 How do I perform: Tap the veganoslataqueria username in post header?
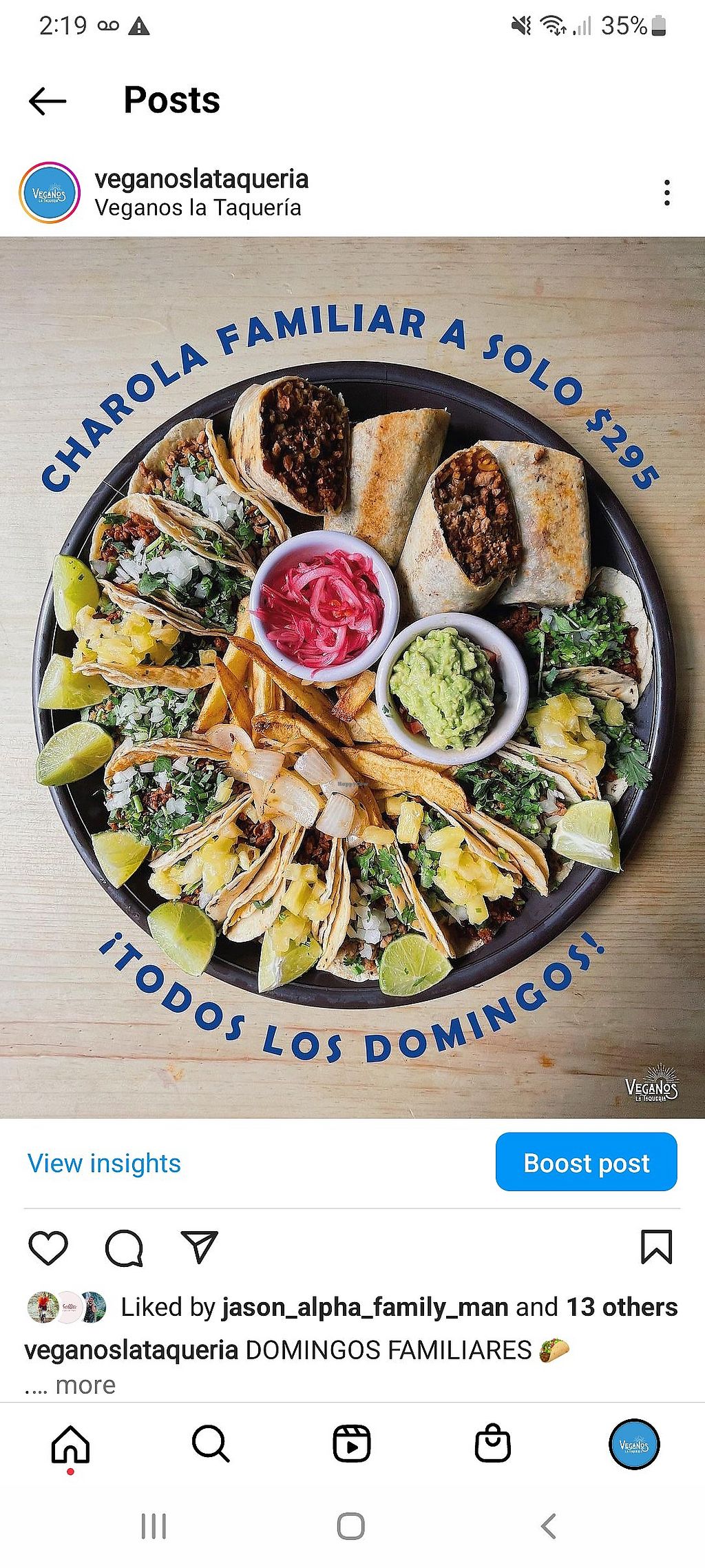coord(201,179)
